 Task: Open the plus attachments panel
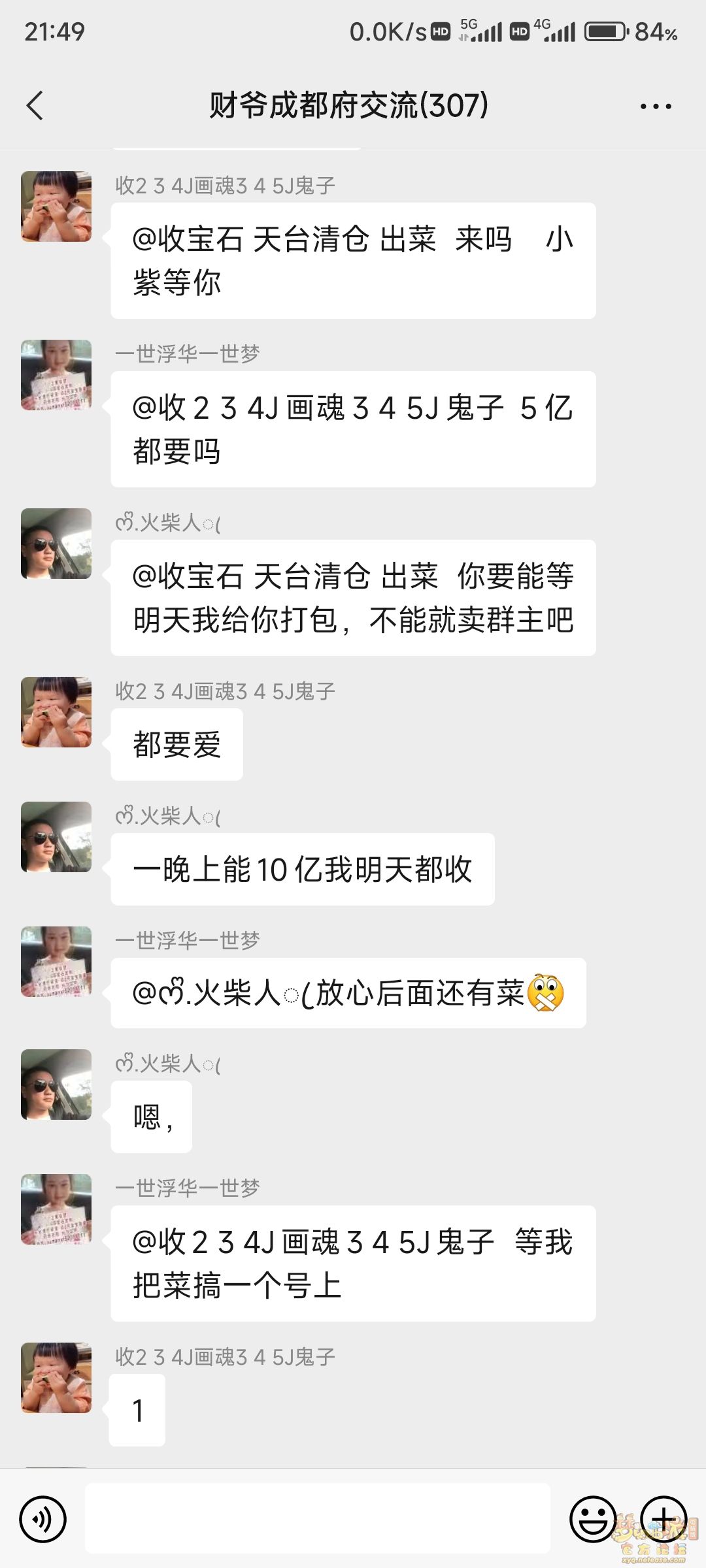[x=664, y=1520]
